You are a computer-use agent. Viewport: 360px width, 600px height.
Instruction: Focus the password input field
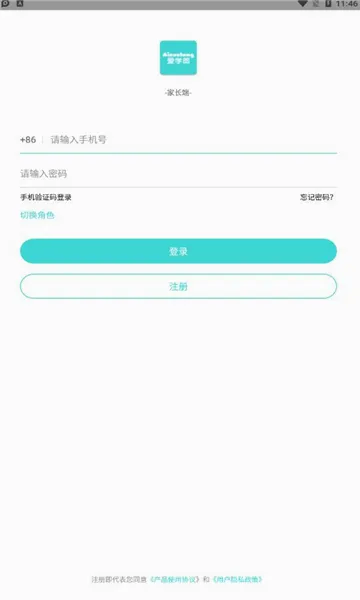pos(178,174)
